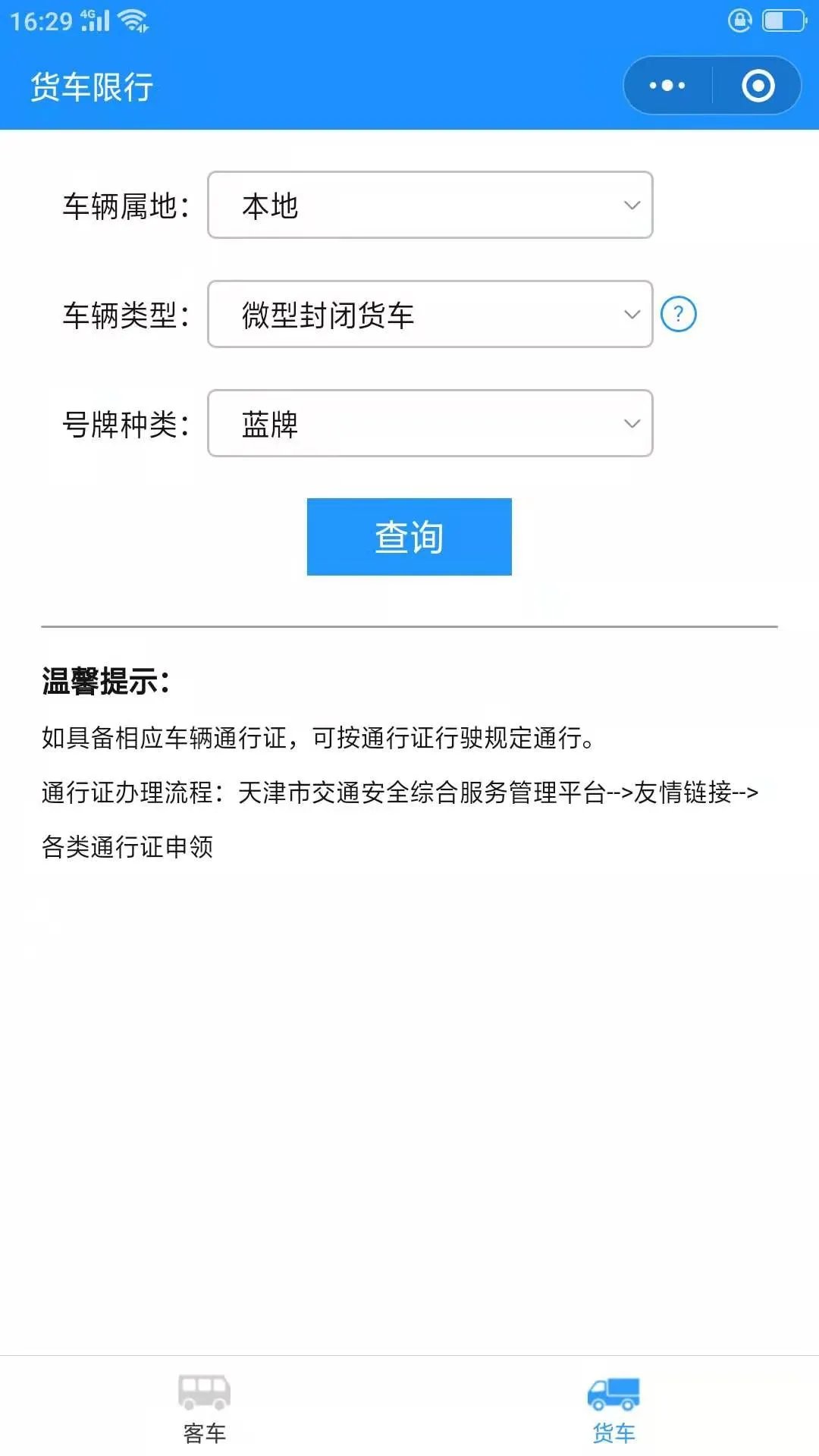Viewport: 819px width, 1456px height.
Task: Open the vehicle type help icon
Action: 678,314
